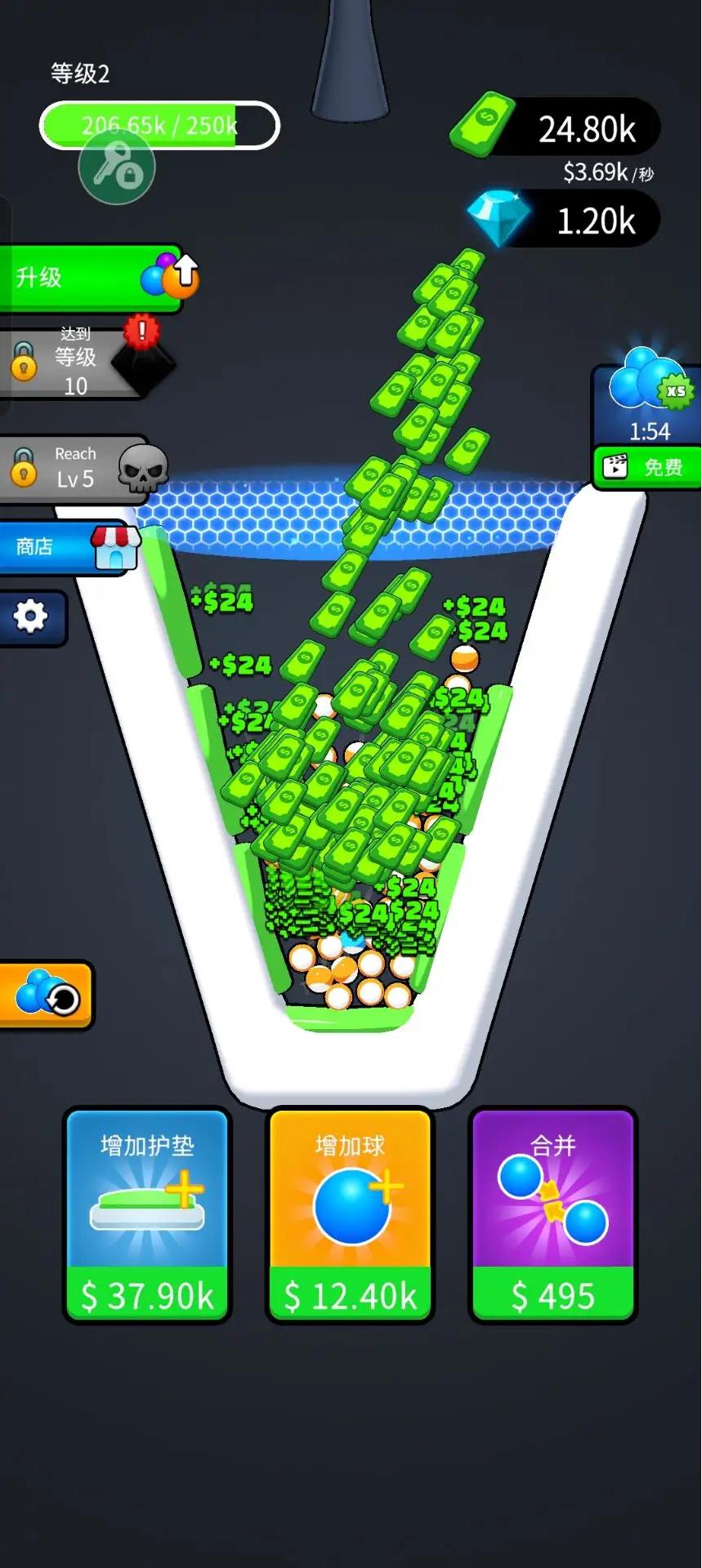Open the 商店 shop
This screenshot has width=702, height=1568.
(65, 546)
